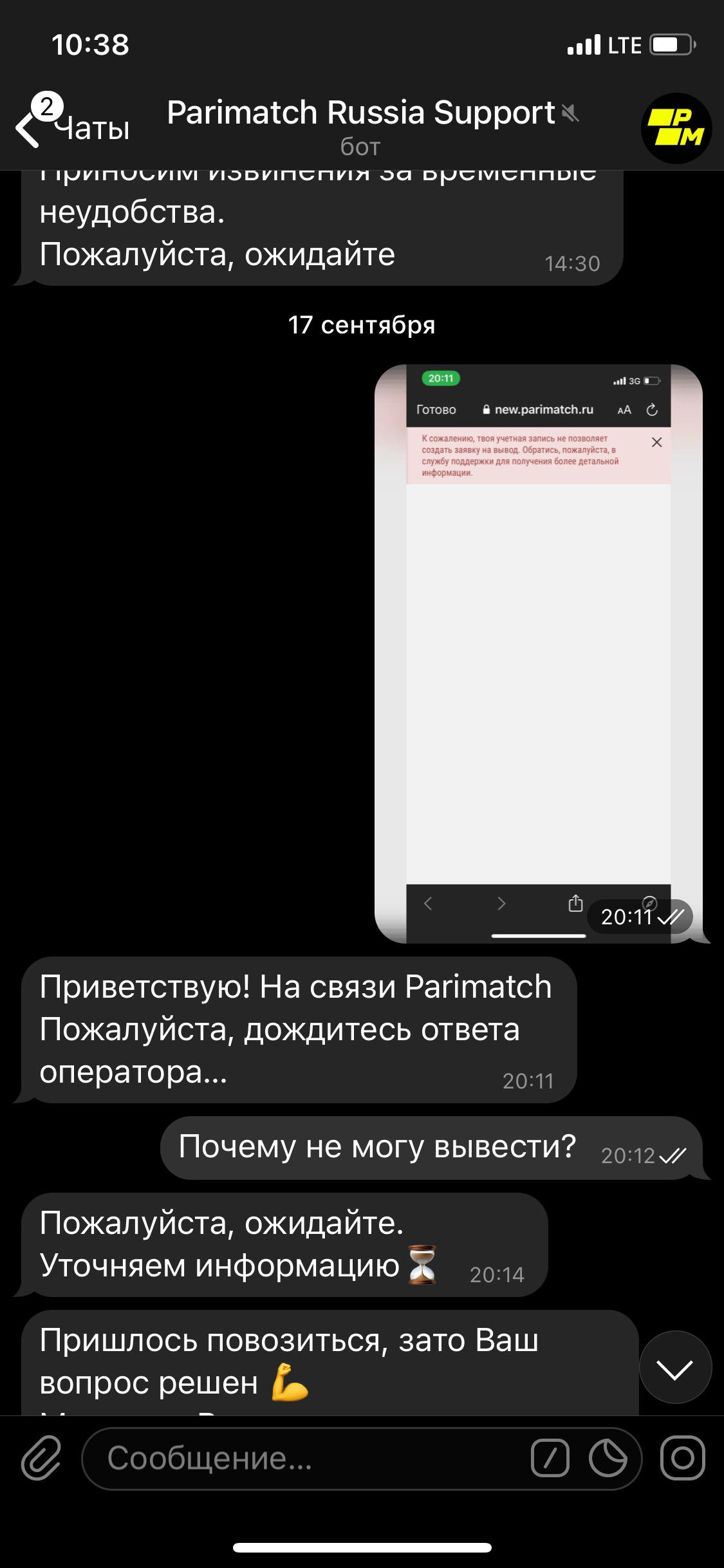This screenshot has width=724, height=1568.
Task: Tap the attach file paperclip
Action: (x=41, y=1458)
